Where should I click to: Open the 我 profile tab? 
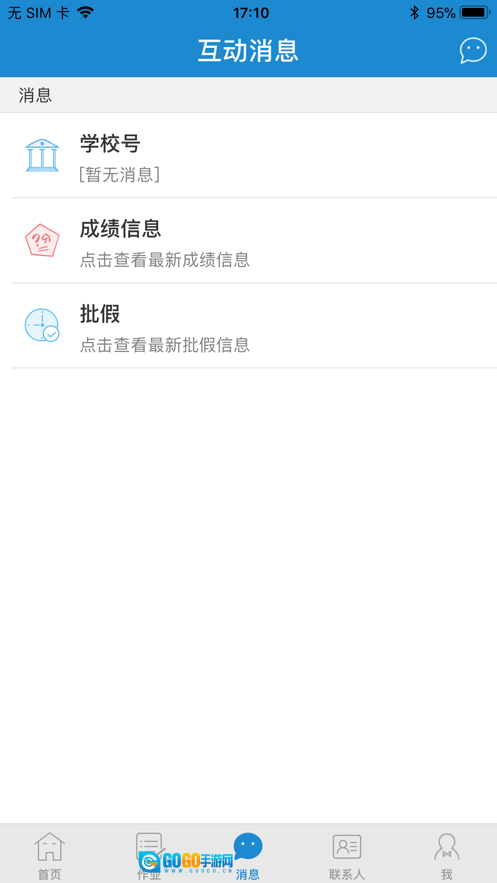tap(447, 855)
